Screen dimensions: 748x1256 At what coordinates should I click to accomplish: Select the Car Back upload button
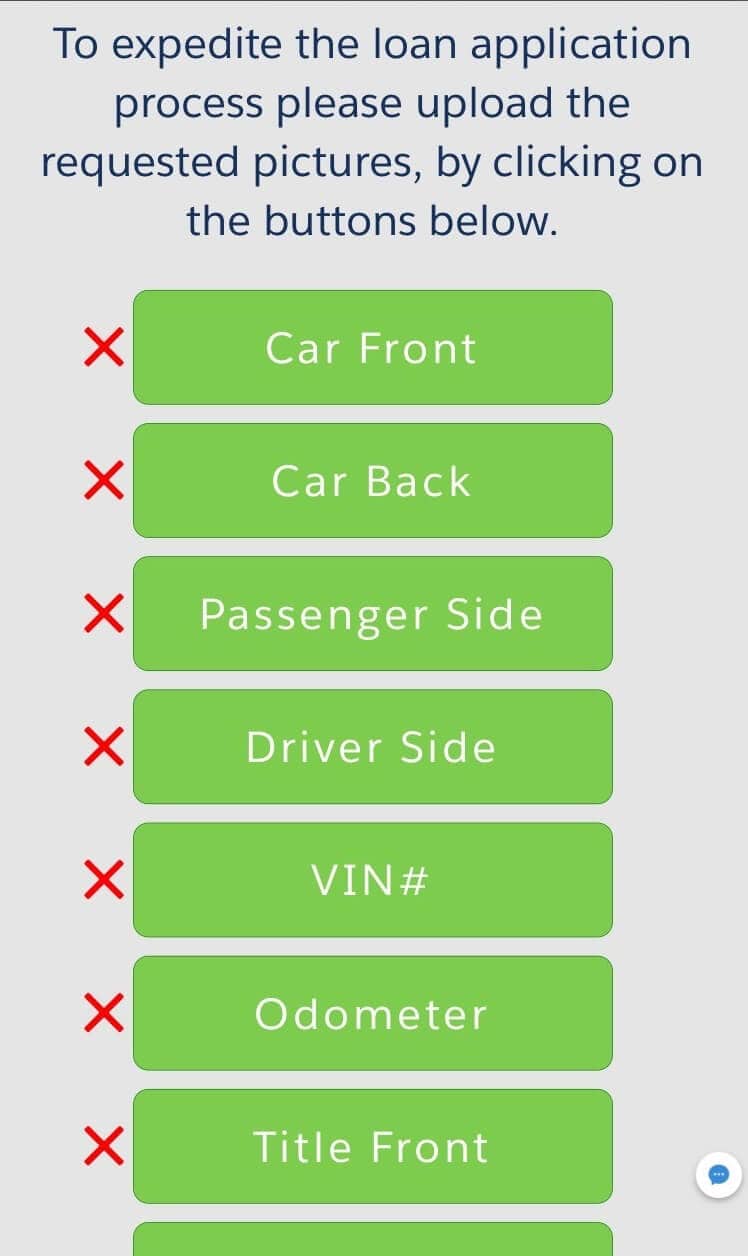point(372,480)
